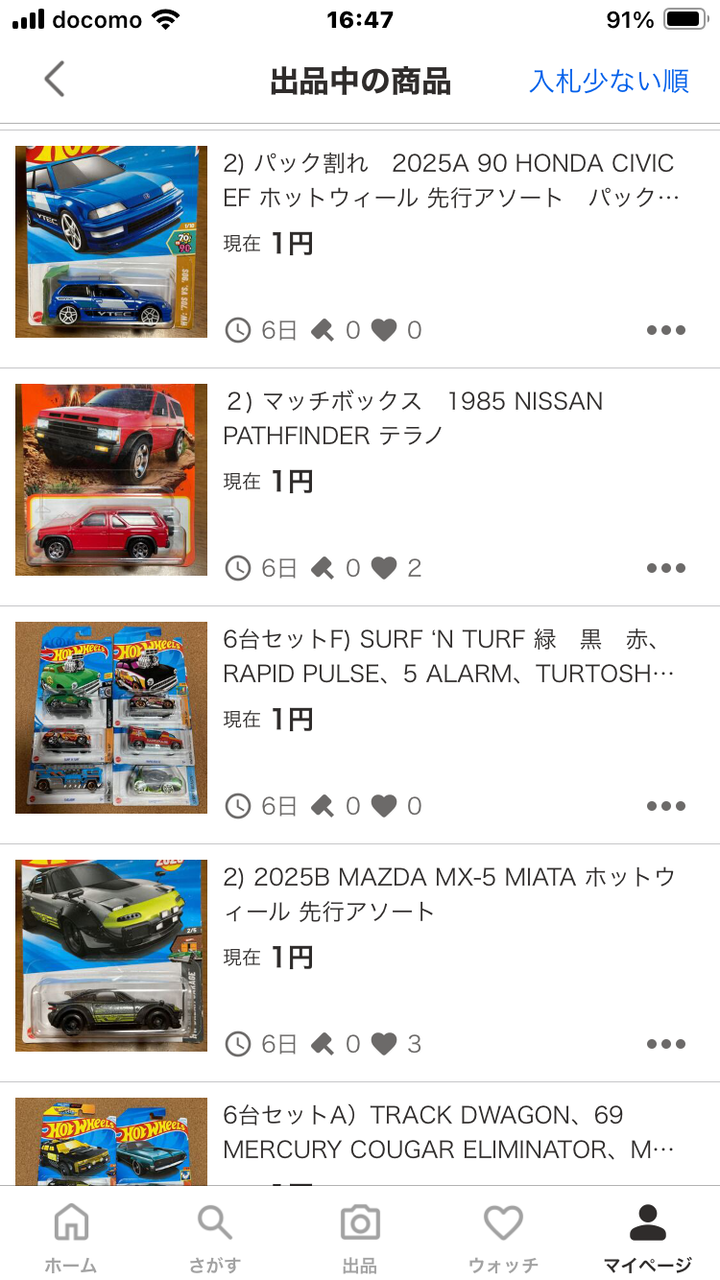Open the TRACK DWAGON 6台セット listing
Image resolution: width=720 pixels, height=1280 pixels.
point(448,1132)
